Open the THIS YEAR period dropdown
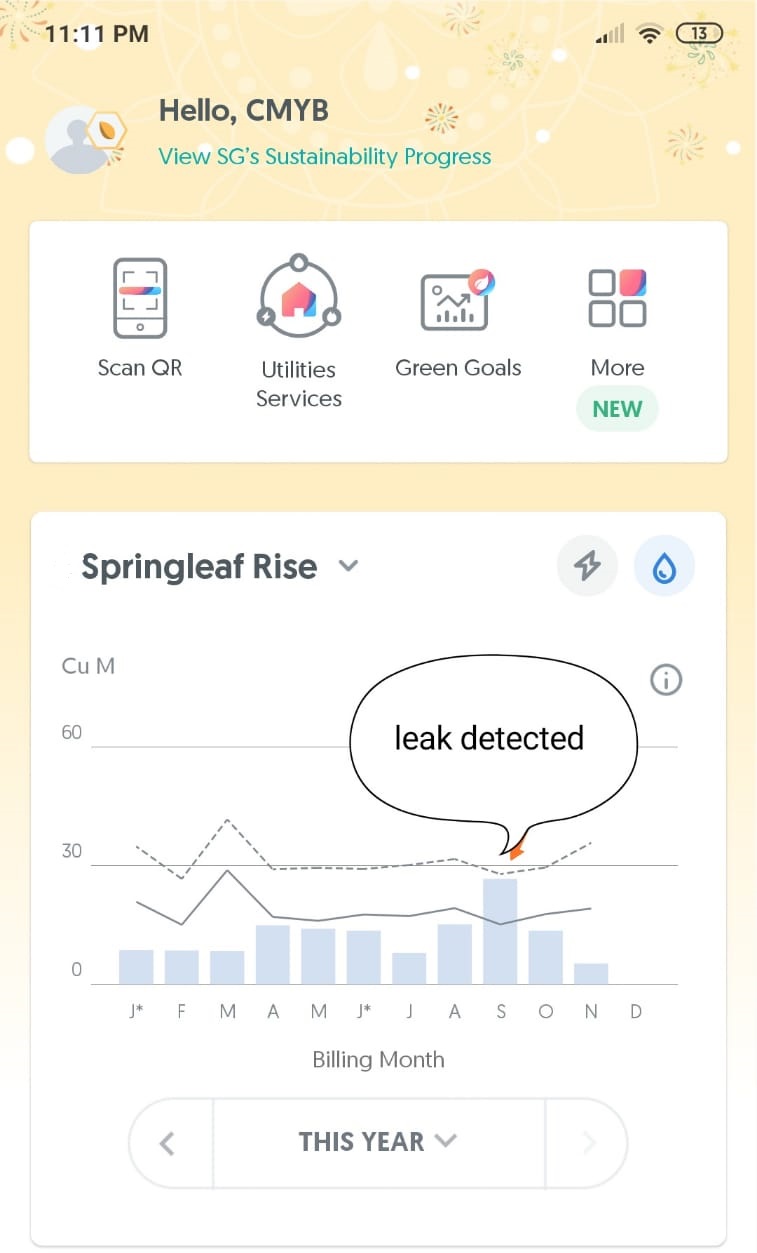The height and width of the screenshot is (1253, 757). click(x=378, y=1142)
